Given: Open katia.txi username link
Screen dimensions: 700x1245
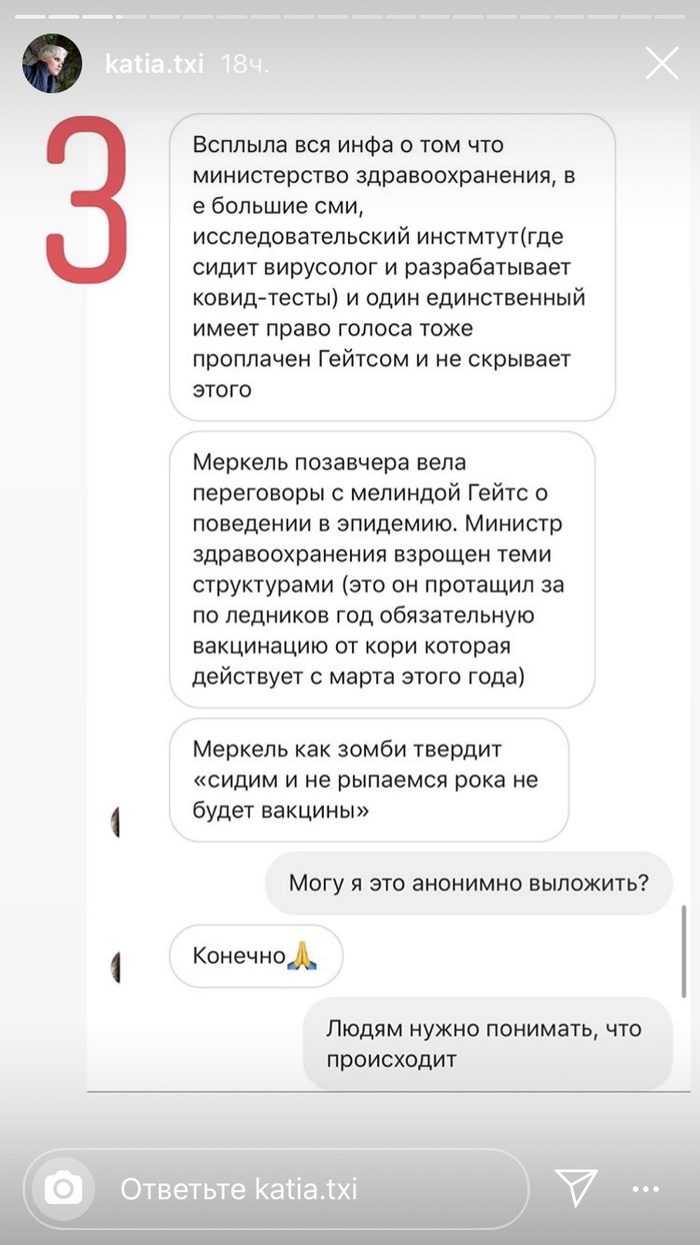Looking at the screenshot, I should pos(154,65).
